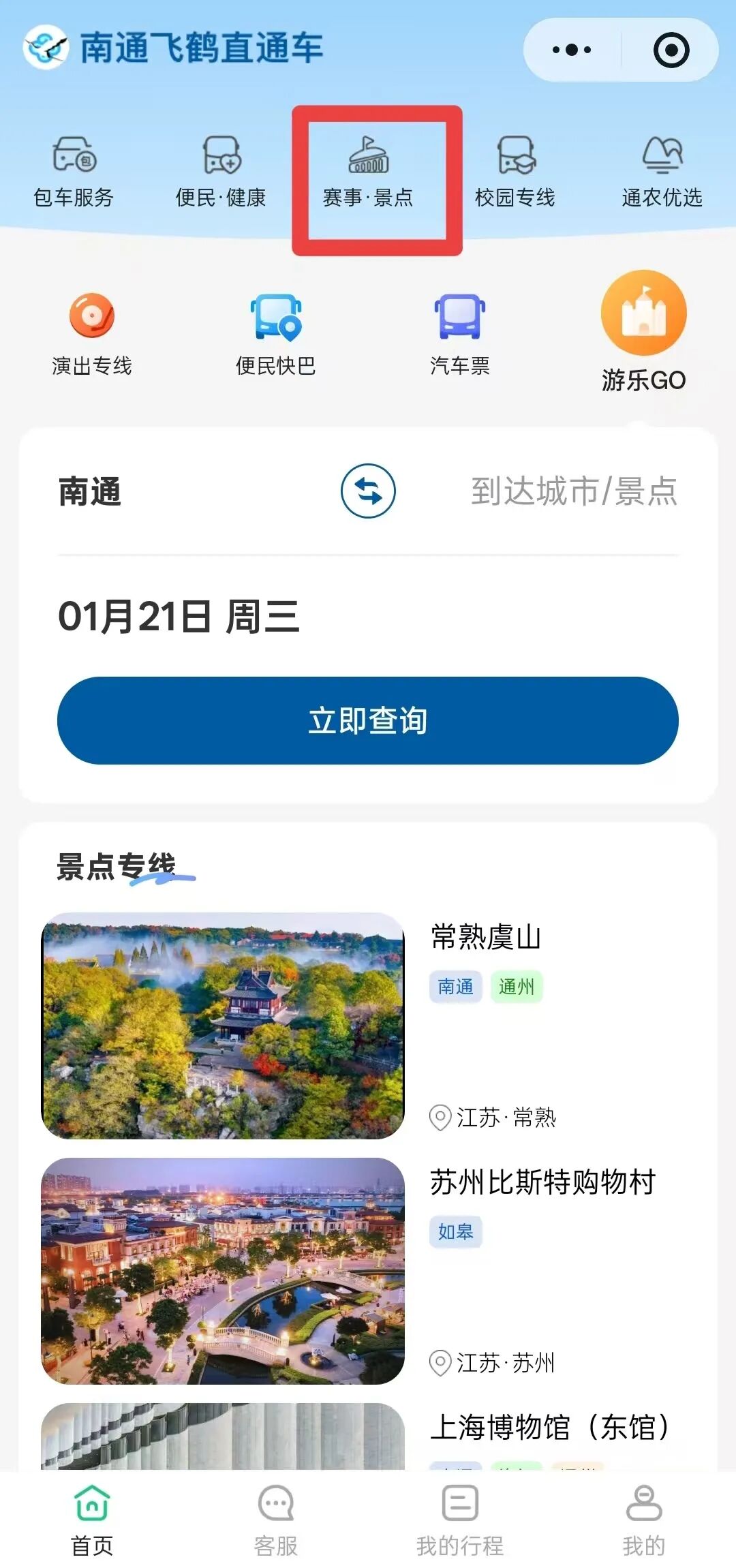Select the 如皋 tag under 苏州比斯特购物村
This screenshot has height=1568, width=736.
click(x=455, y=1231)
